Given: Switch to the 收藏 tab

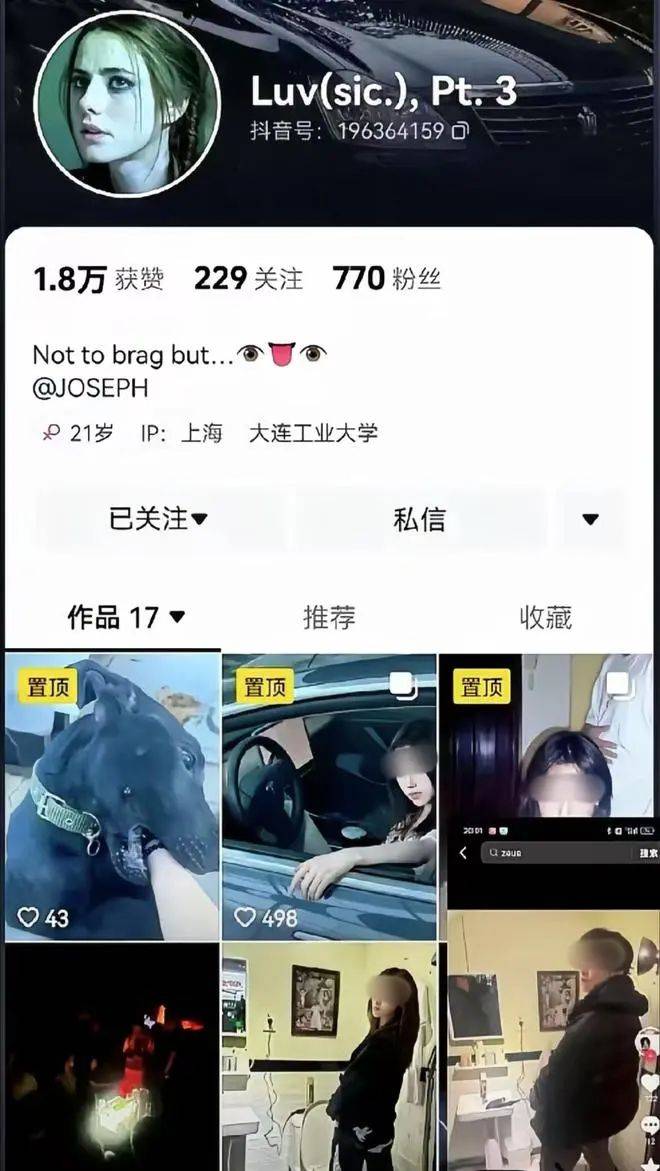Looking at the screenshot, I should tap(545, 617).
